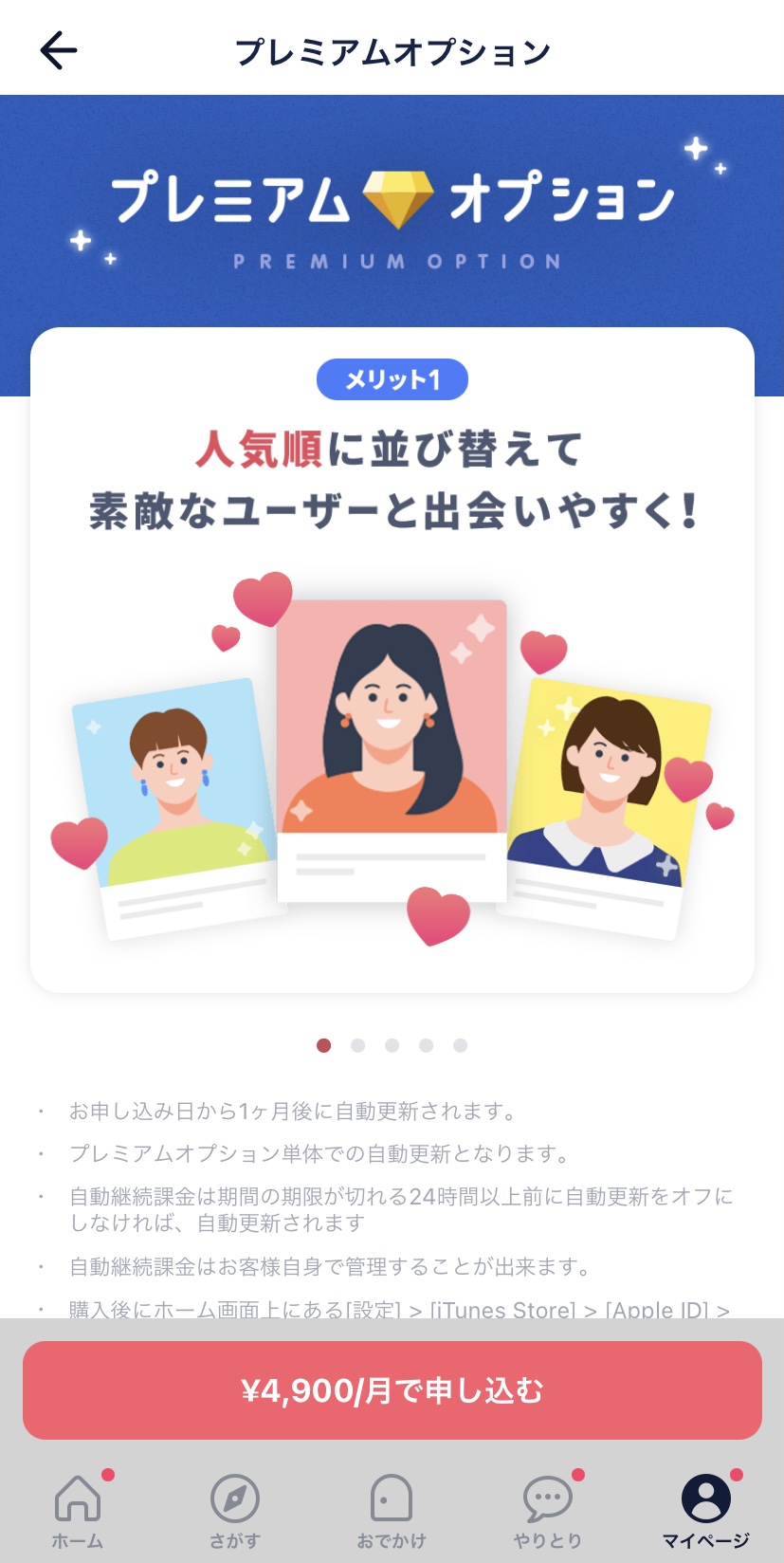Switch to the ホーム tab
Screen dimensions: 784x1563
(78, 1510)
